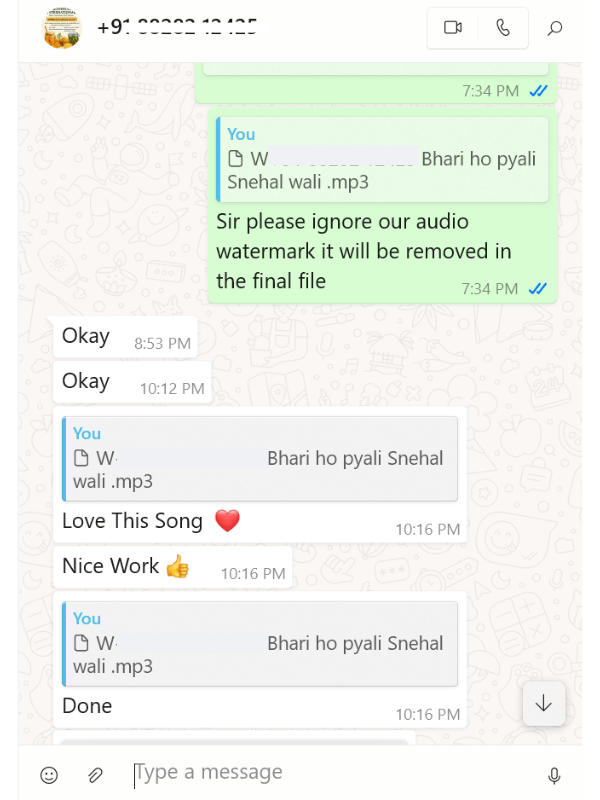
Task: Record a voice message with microphone
Action: [x=554, y=774]
